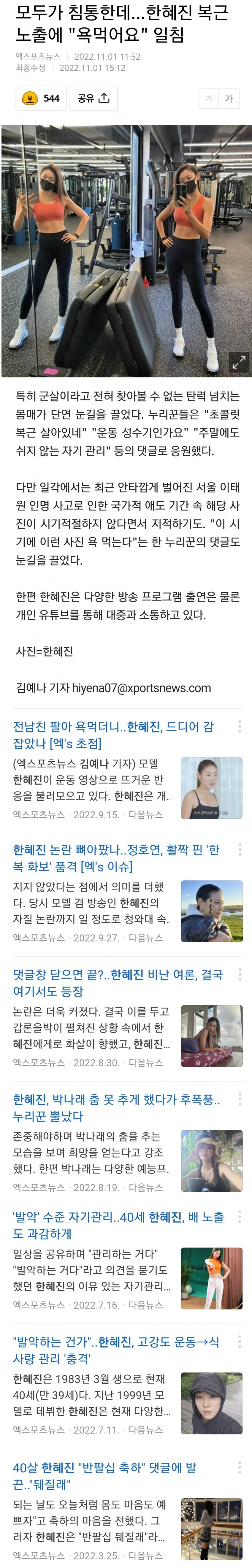This screenshot has height=1568, width=252.
Task: Increase font size with large 가
Action: pyautogui.click(x=229, y=98)
